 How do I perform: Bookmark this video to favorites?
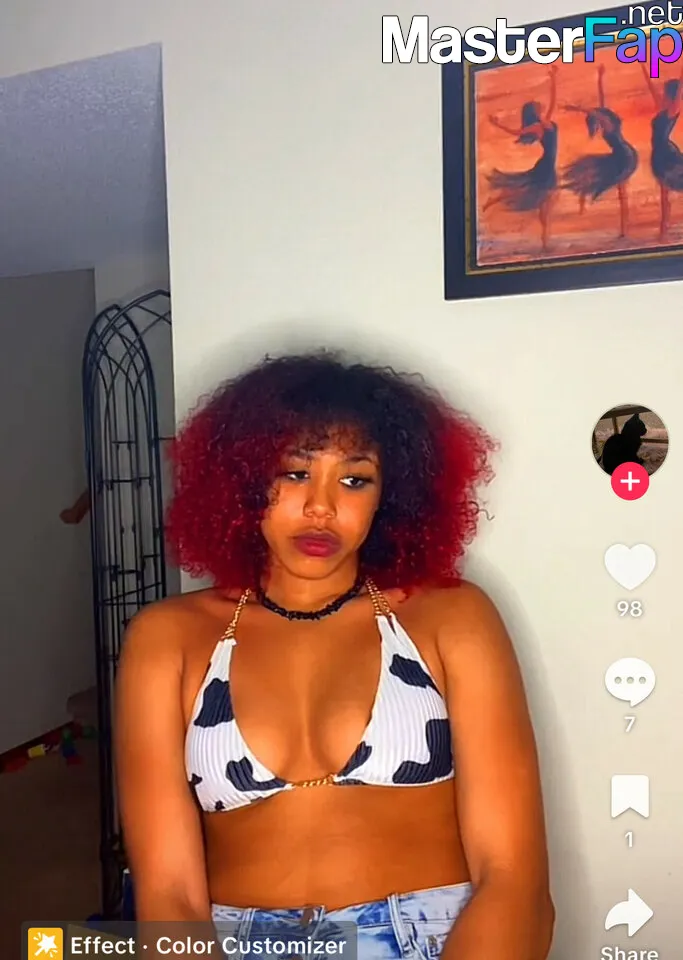[629, 797]
